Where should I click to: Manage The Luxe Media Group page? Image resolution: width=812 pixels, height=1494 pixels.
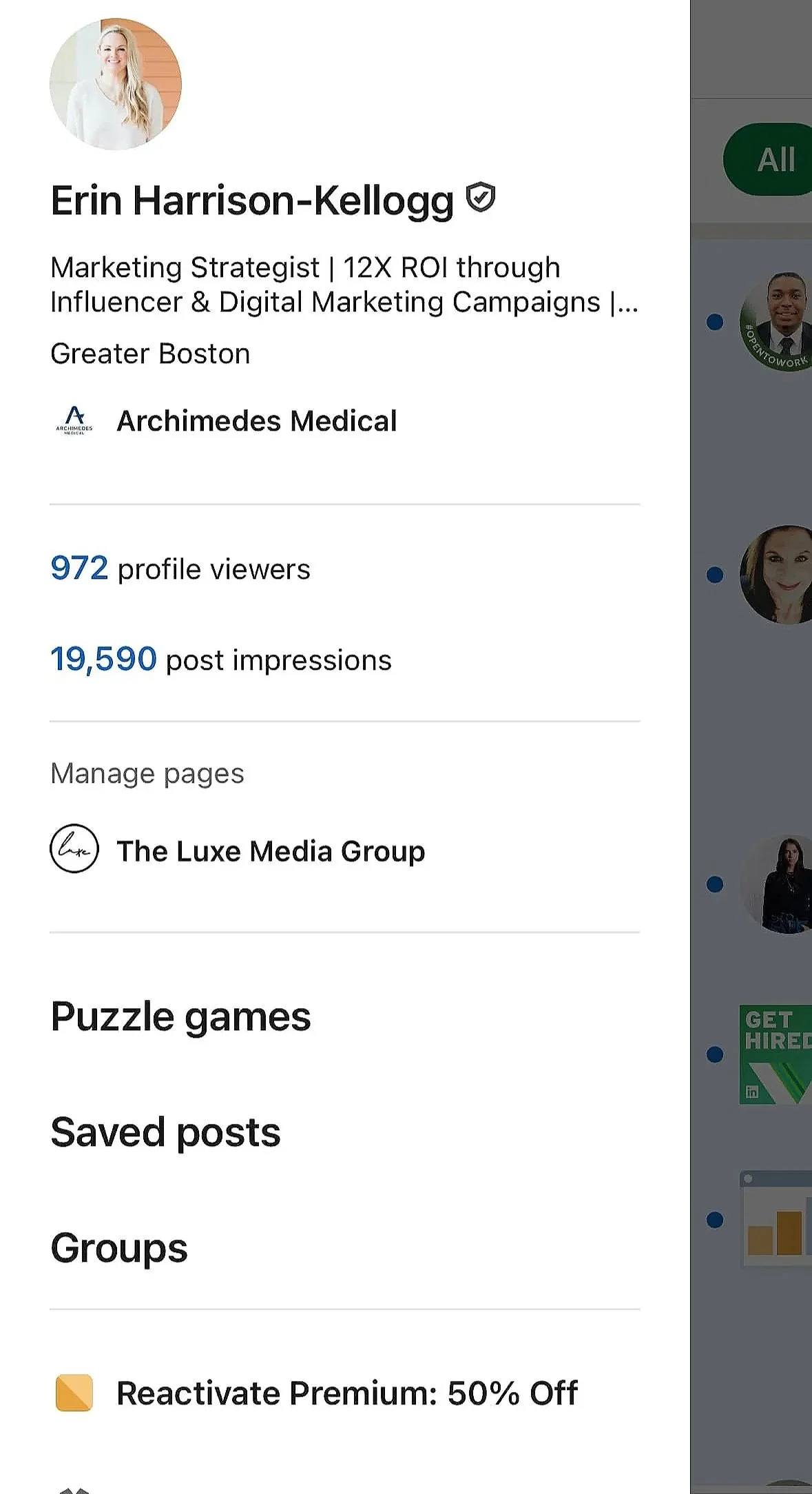[270, 851]
